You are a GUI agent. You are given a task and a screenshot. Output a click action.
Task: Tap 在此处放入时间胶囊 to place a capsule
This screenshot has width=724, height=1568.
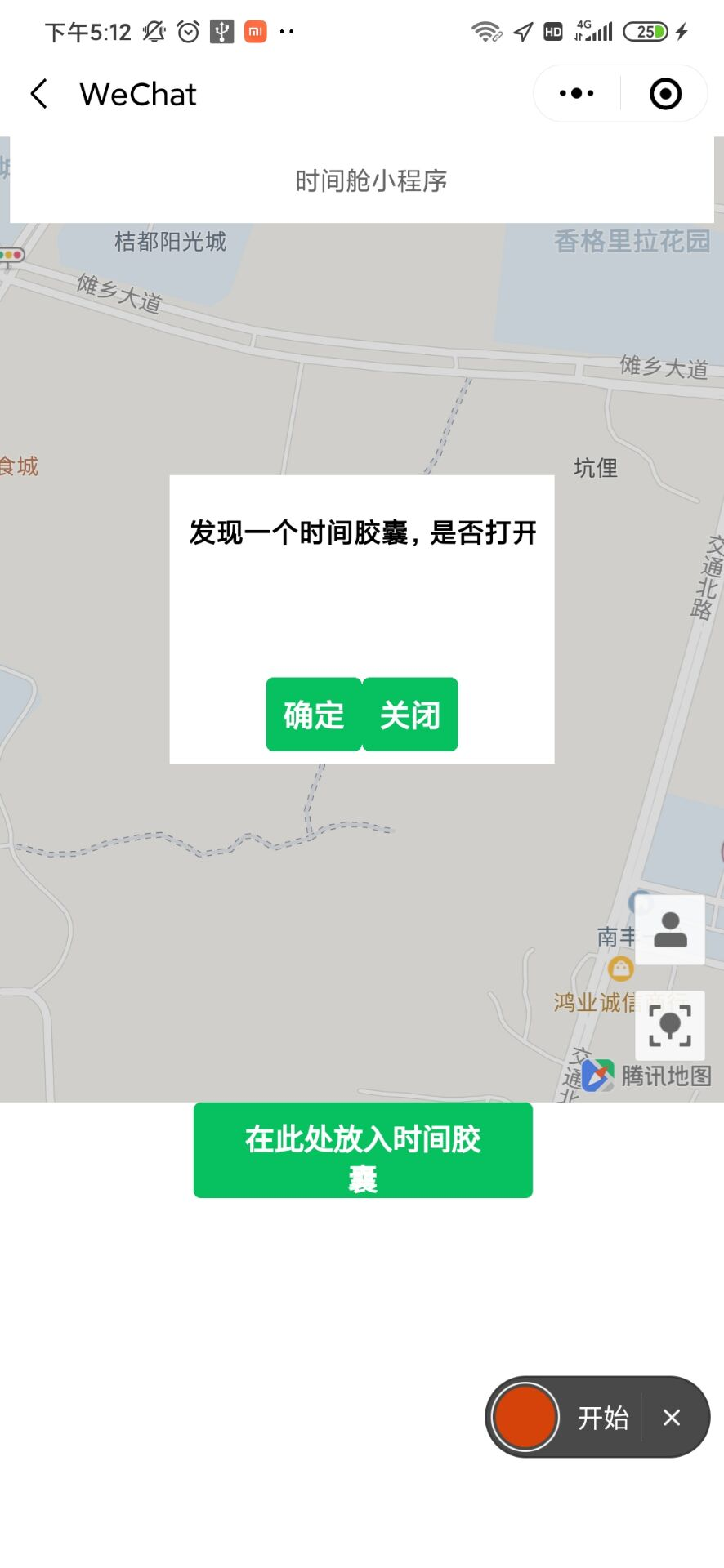click(363, 1150)
